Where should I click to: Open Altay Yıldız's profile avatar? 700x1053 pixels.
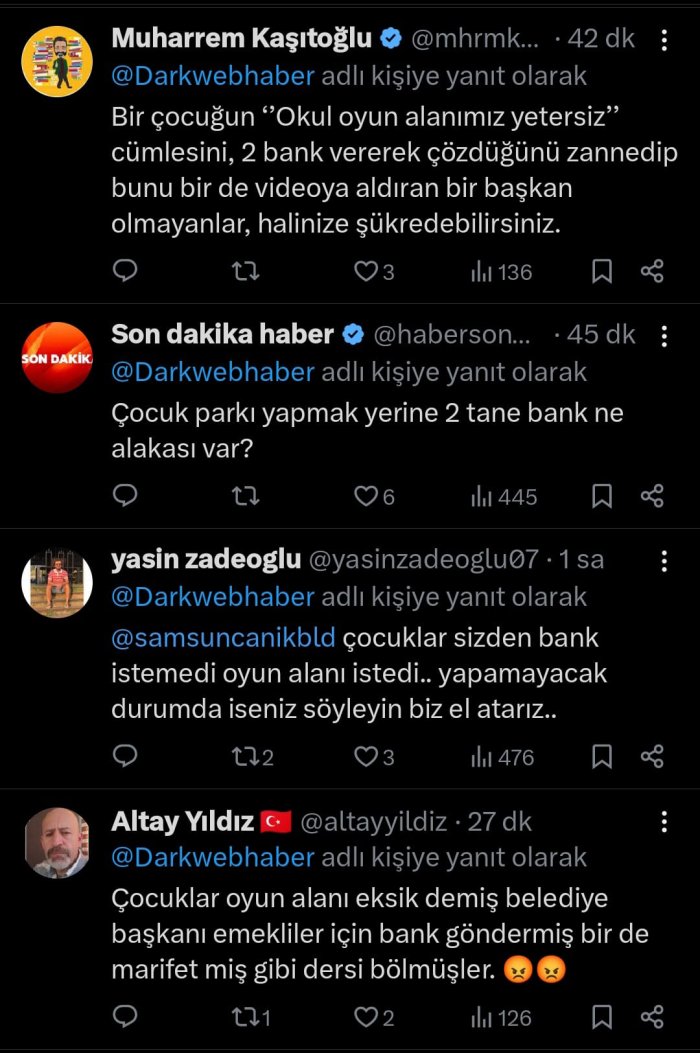[57, 843]
